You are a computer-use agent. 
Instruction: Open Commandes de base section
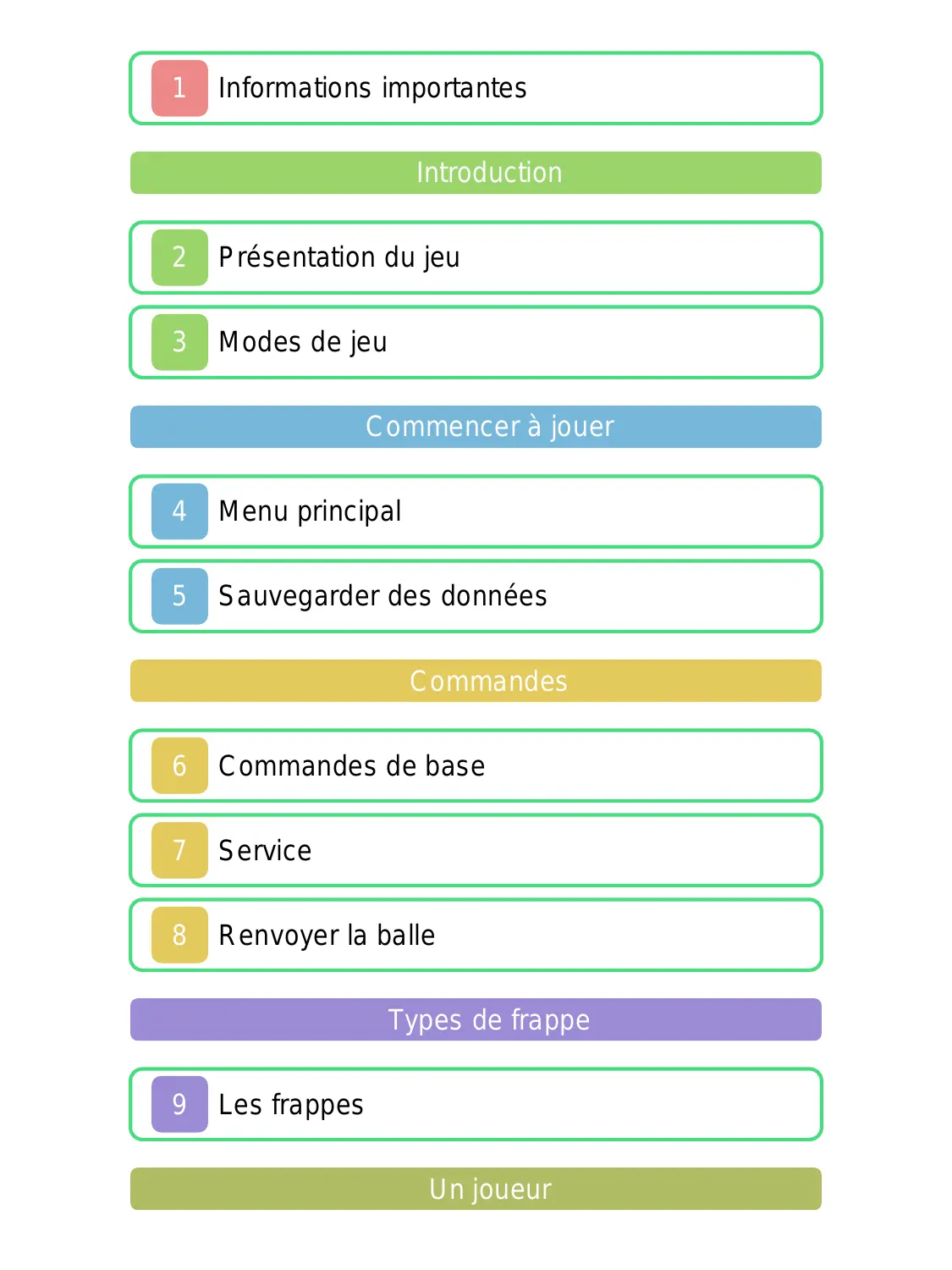[475, 765]
